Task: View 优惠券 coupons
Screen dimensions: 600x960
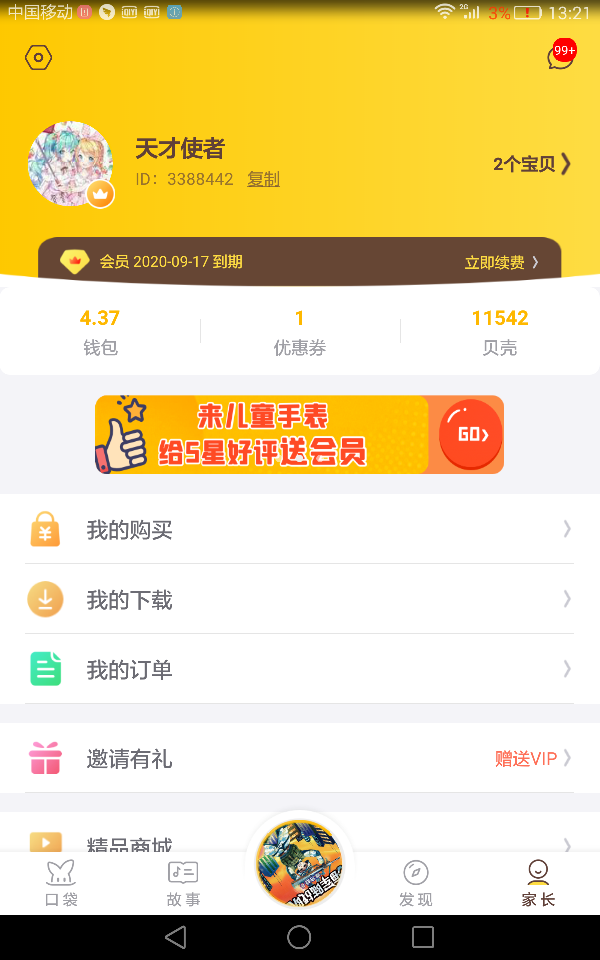Action: [300, 332]
